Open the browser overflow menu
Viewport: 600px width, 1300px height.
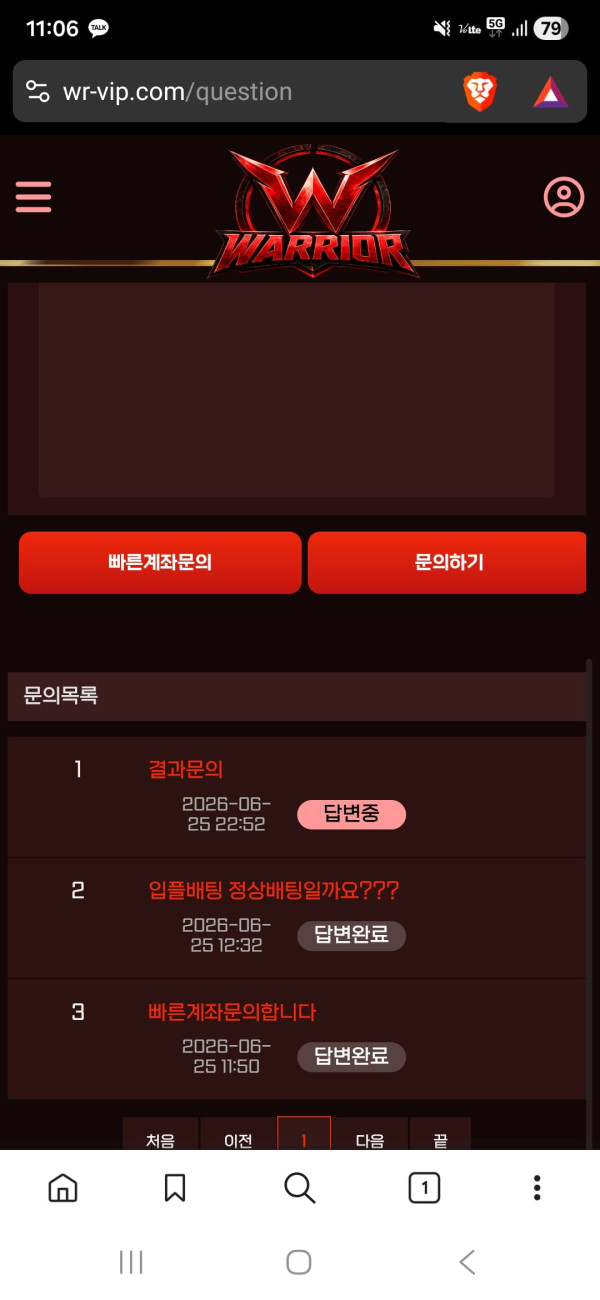[537, 1187]
